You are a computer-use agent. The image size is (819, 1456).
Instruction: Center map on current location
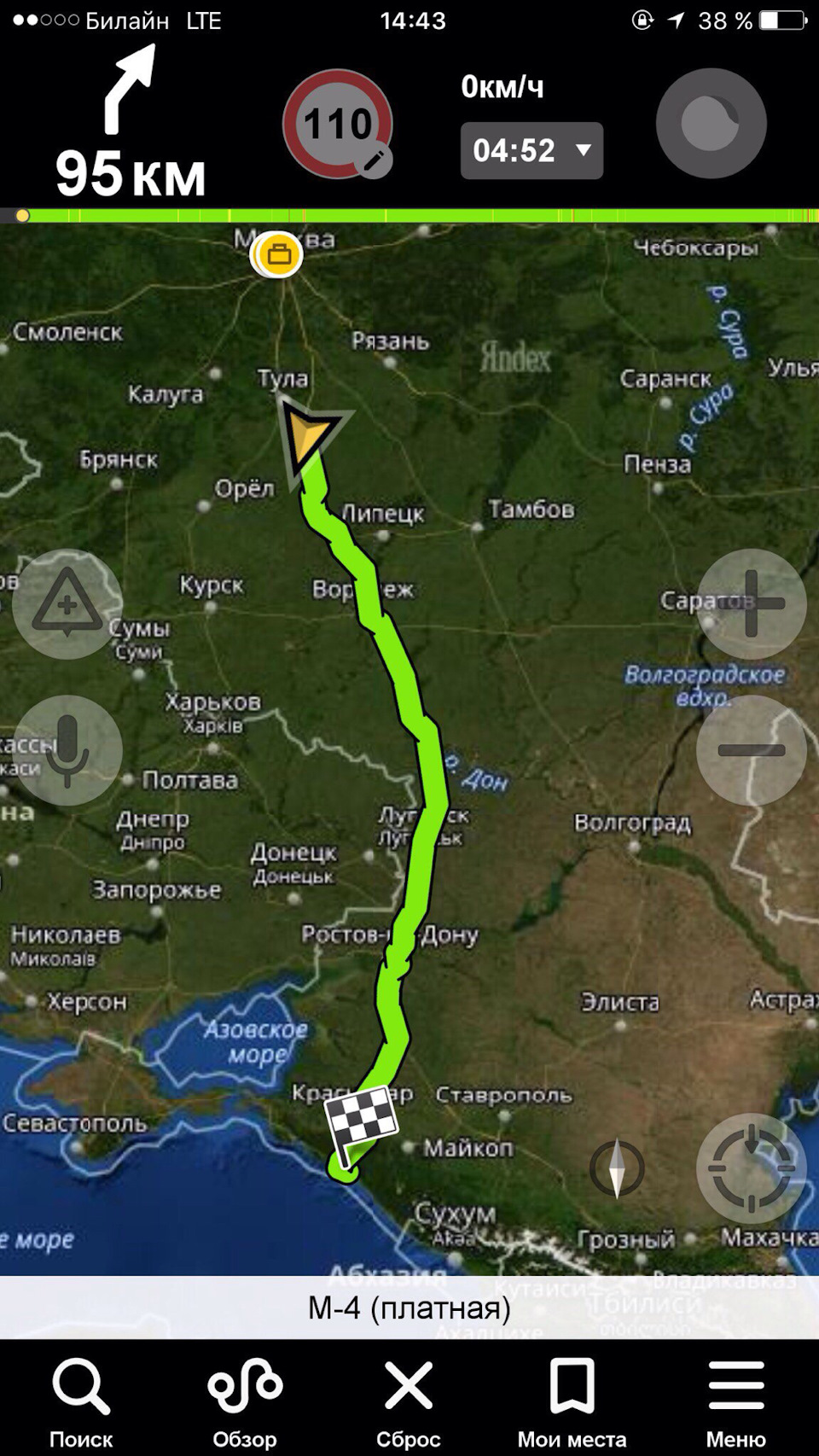751,1168
